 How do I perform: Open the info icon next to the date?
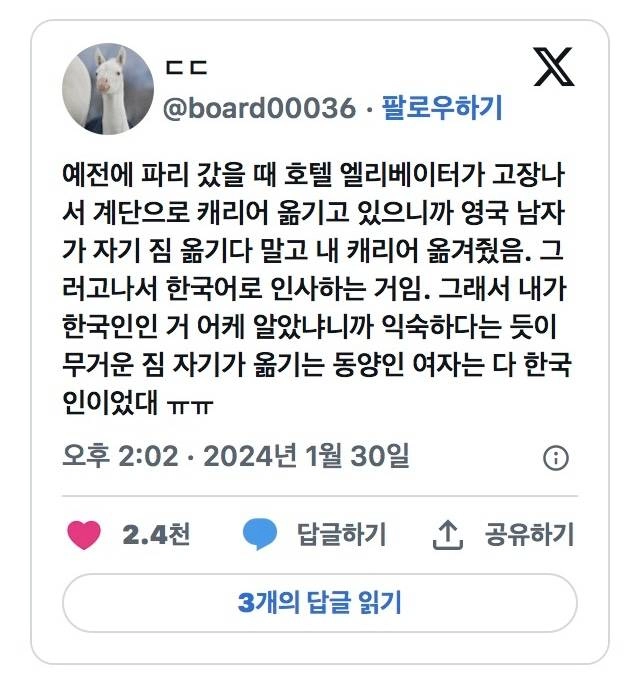(555, 458)
